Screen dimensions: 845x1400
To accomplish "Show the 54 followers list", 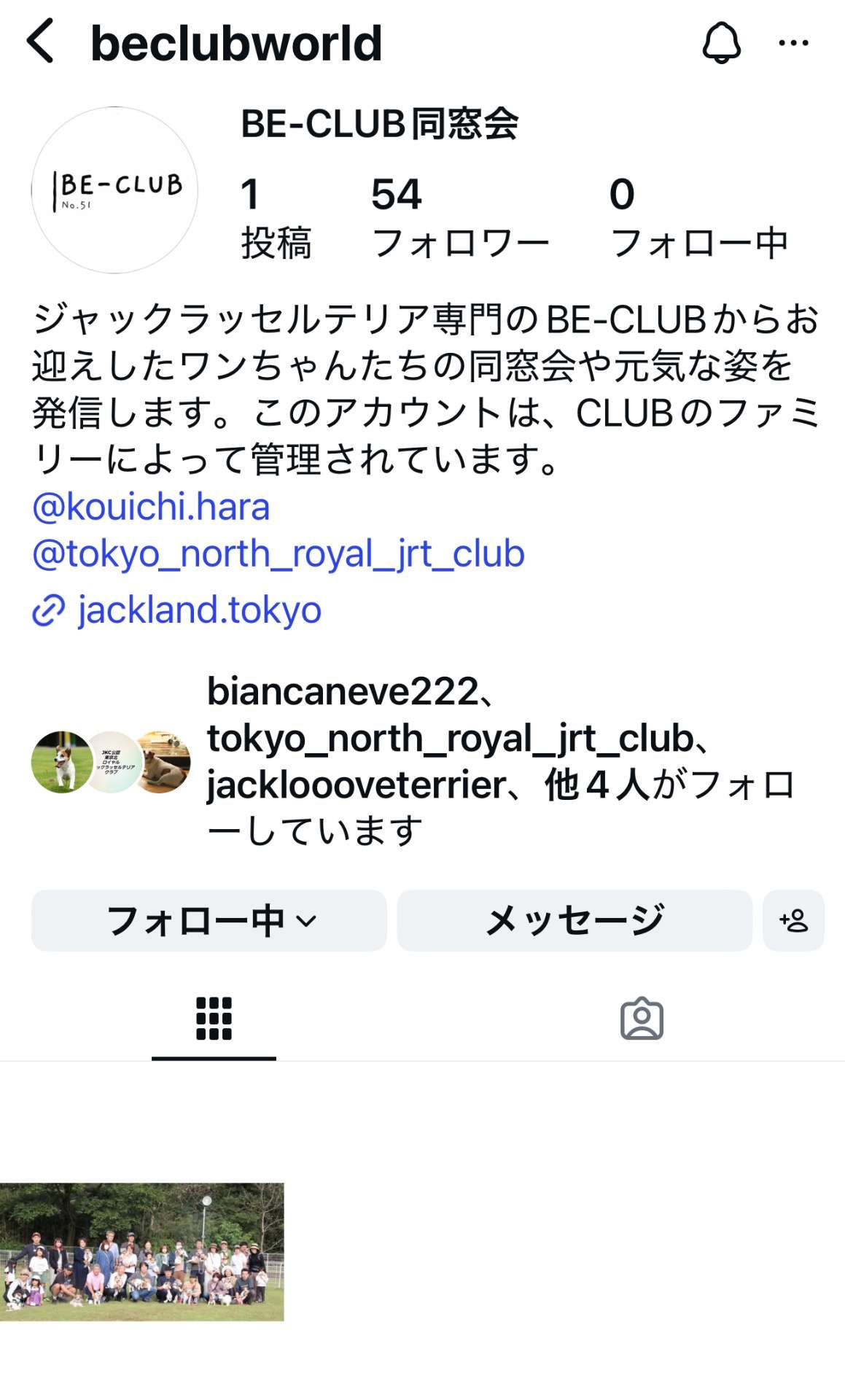I will pos(459,217).
